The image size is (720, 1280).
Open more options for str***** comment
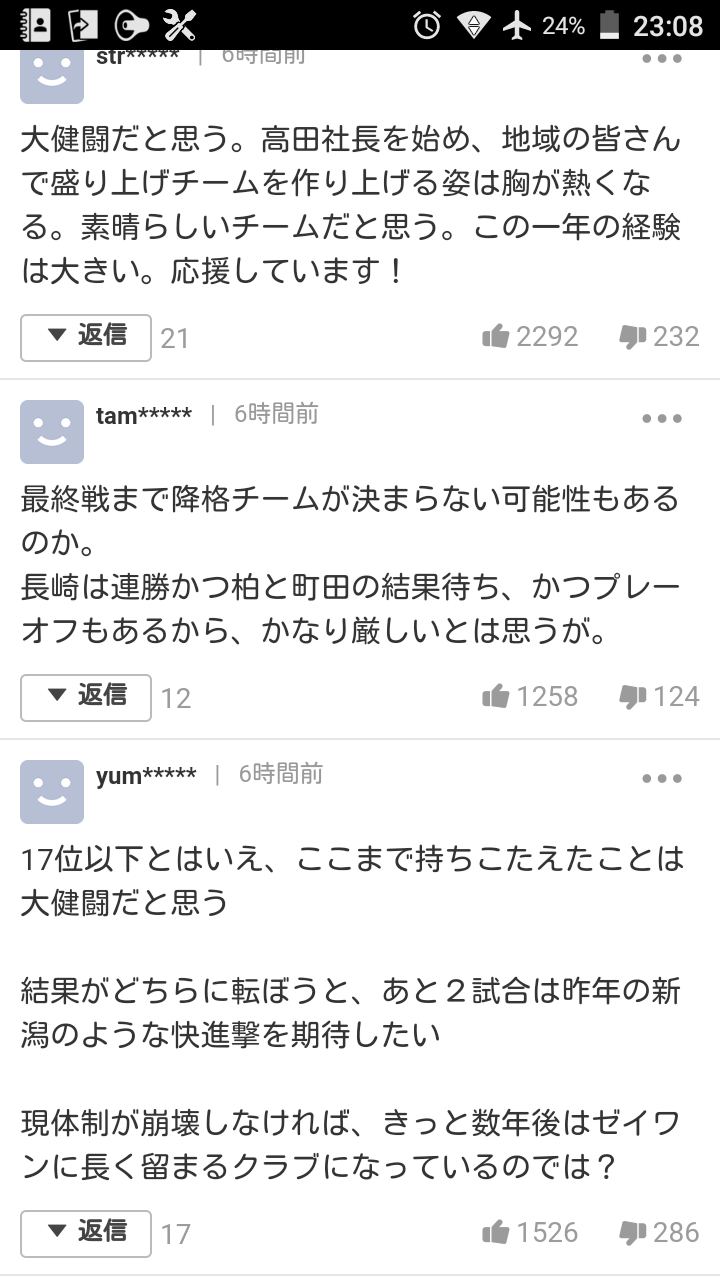(661, 59)
